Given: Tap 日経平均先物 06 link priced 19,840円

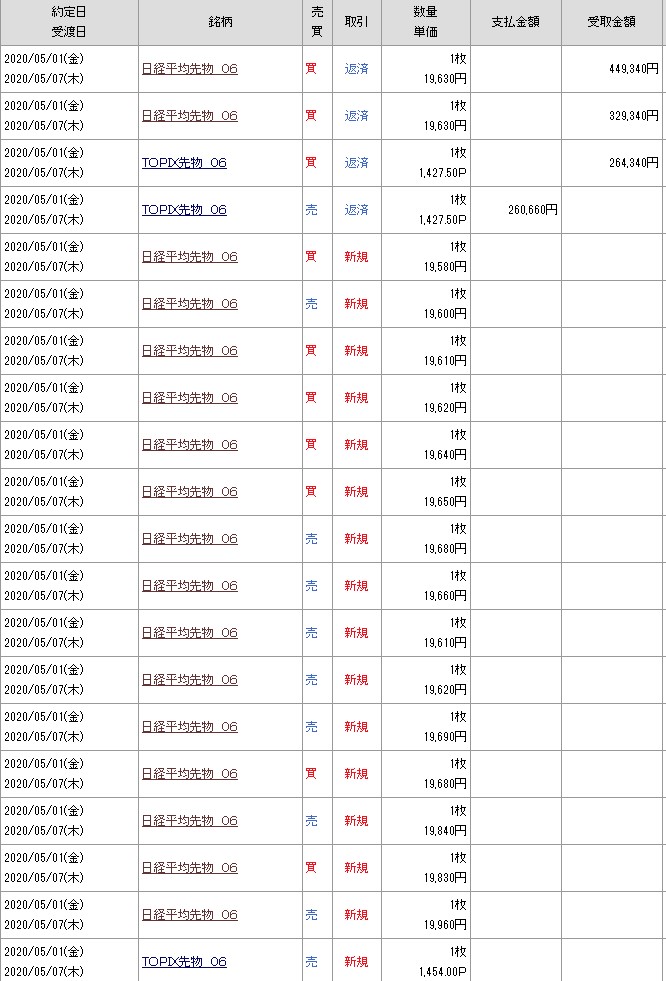Looking at the screenshot, I should tap(189, 821).
